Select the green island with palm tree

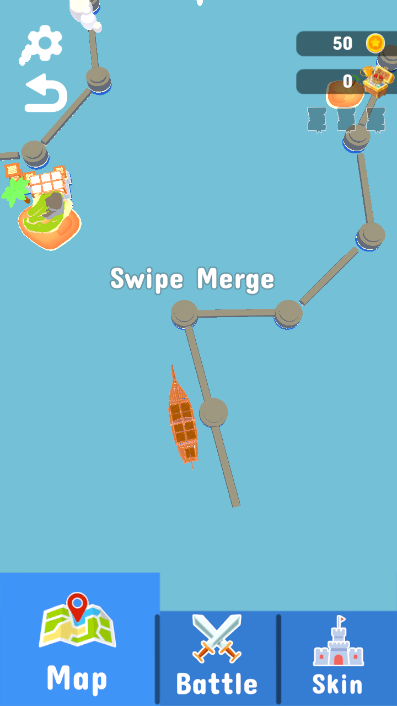coord(44,206)
